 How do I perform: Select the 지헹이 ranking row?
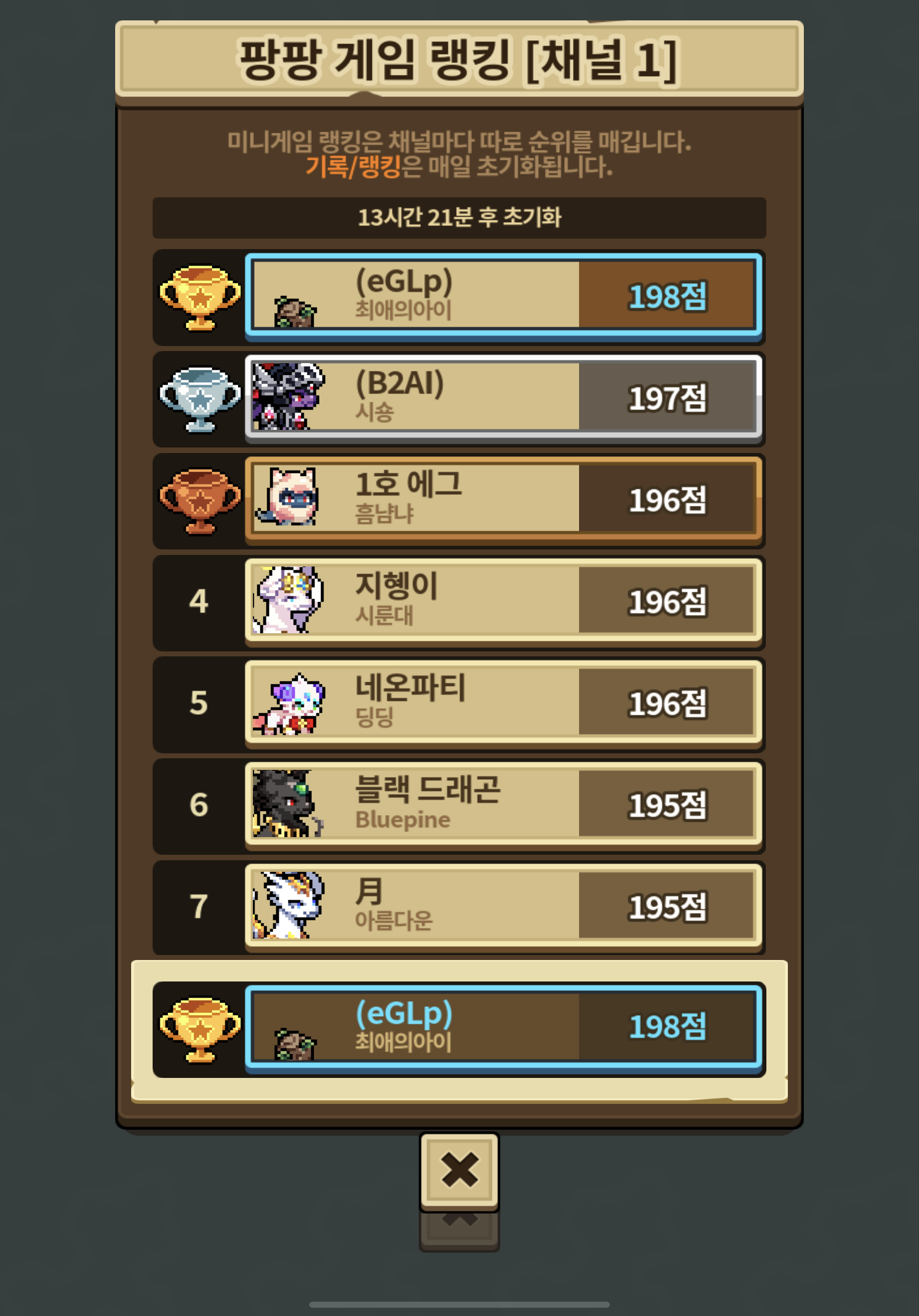tap(503, 601)
